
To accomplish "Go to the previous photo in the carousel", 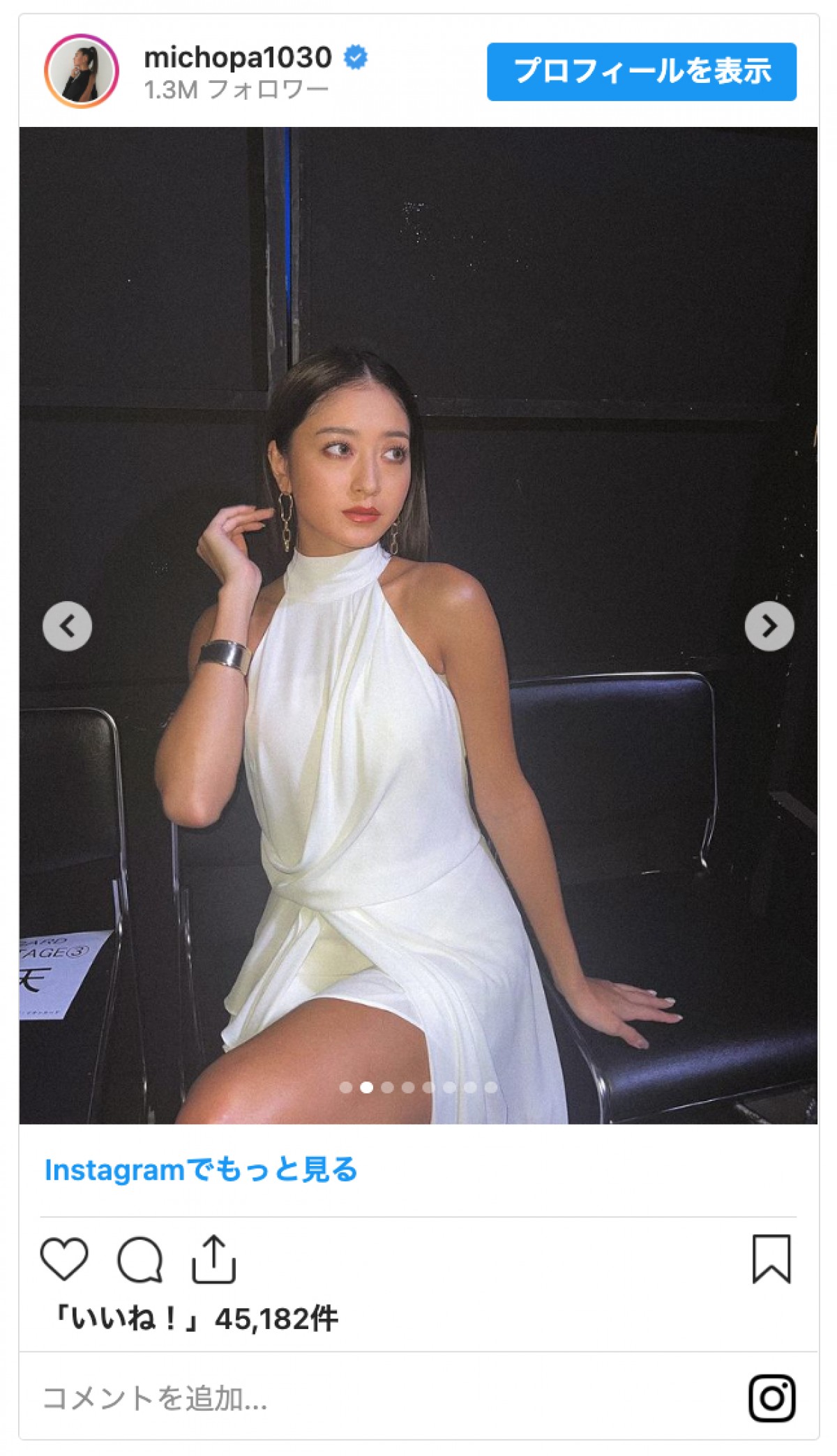I will pos(67,626).
